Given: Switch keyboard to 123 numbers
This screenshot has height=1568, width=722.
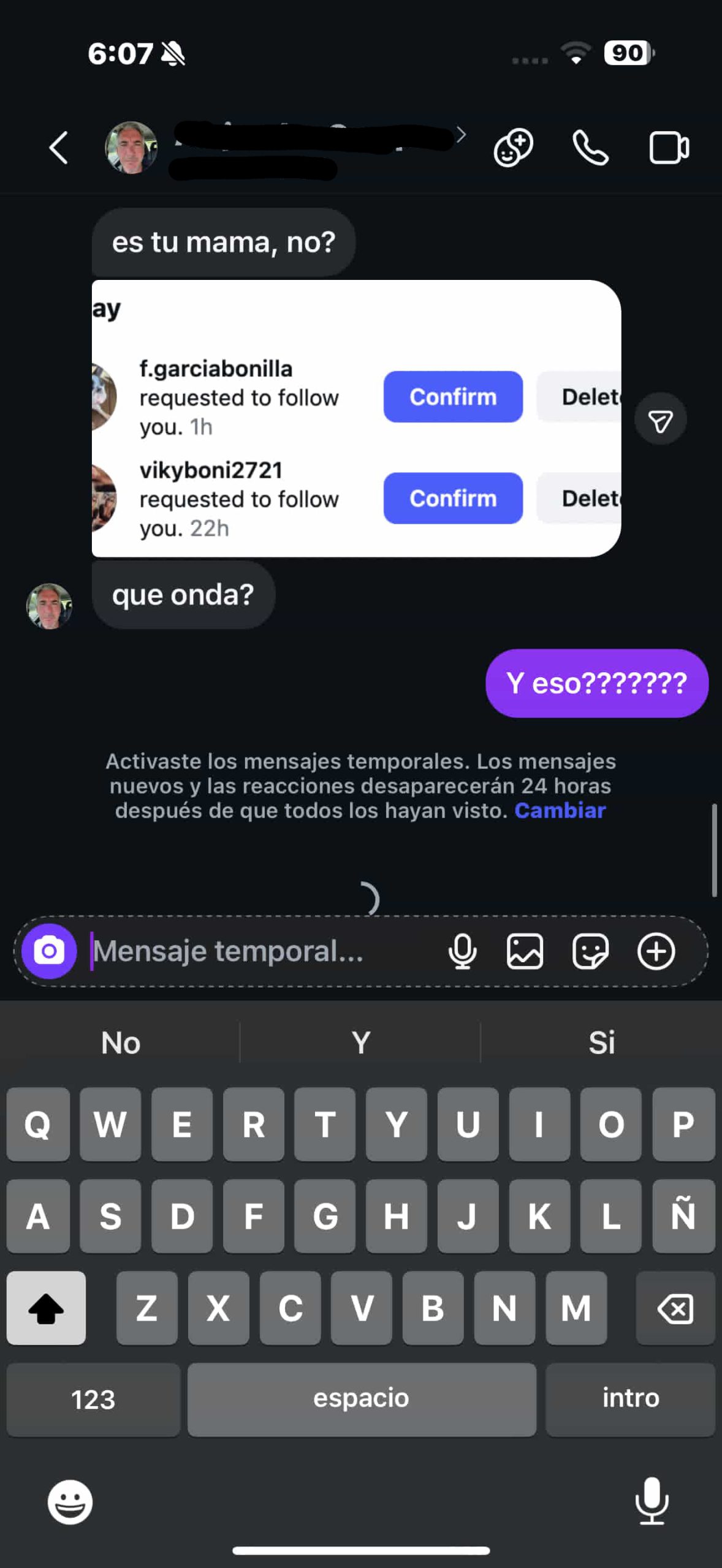Looking at the screenshot, I should point(93,1399).
